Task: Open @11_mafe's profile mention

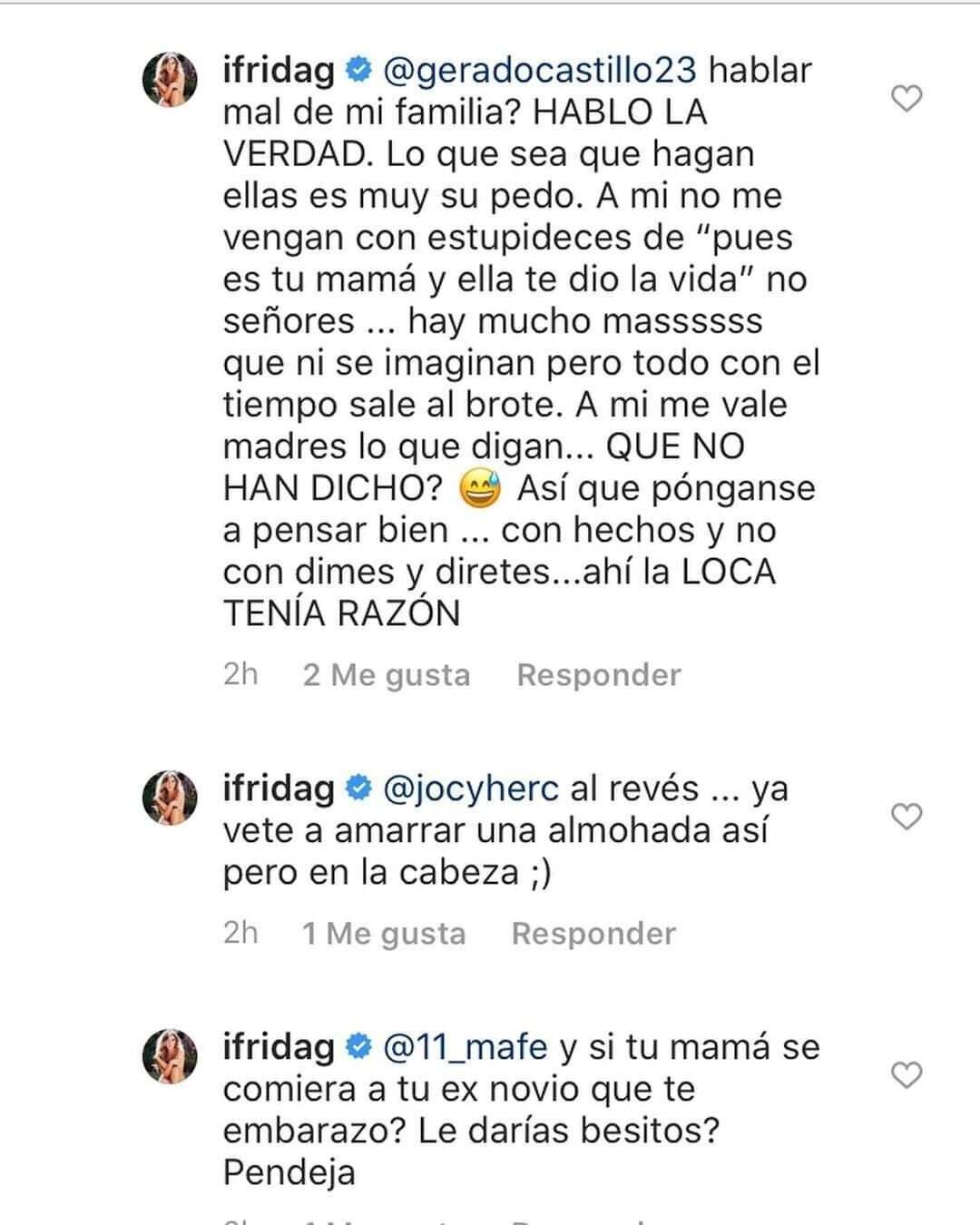Action: pyautogui.click(x=466, y=1047)
